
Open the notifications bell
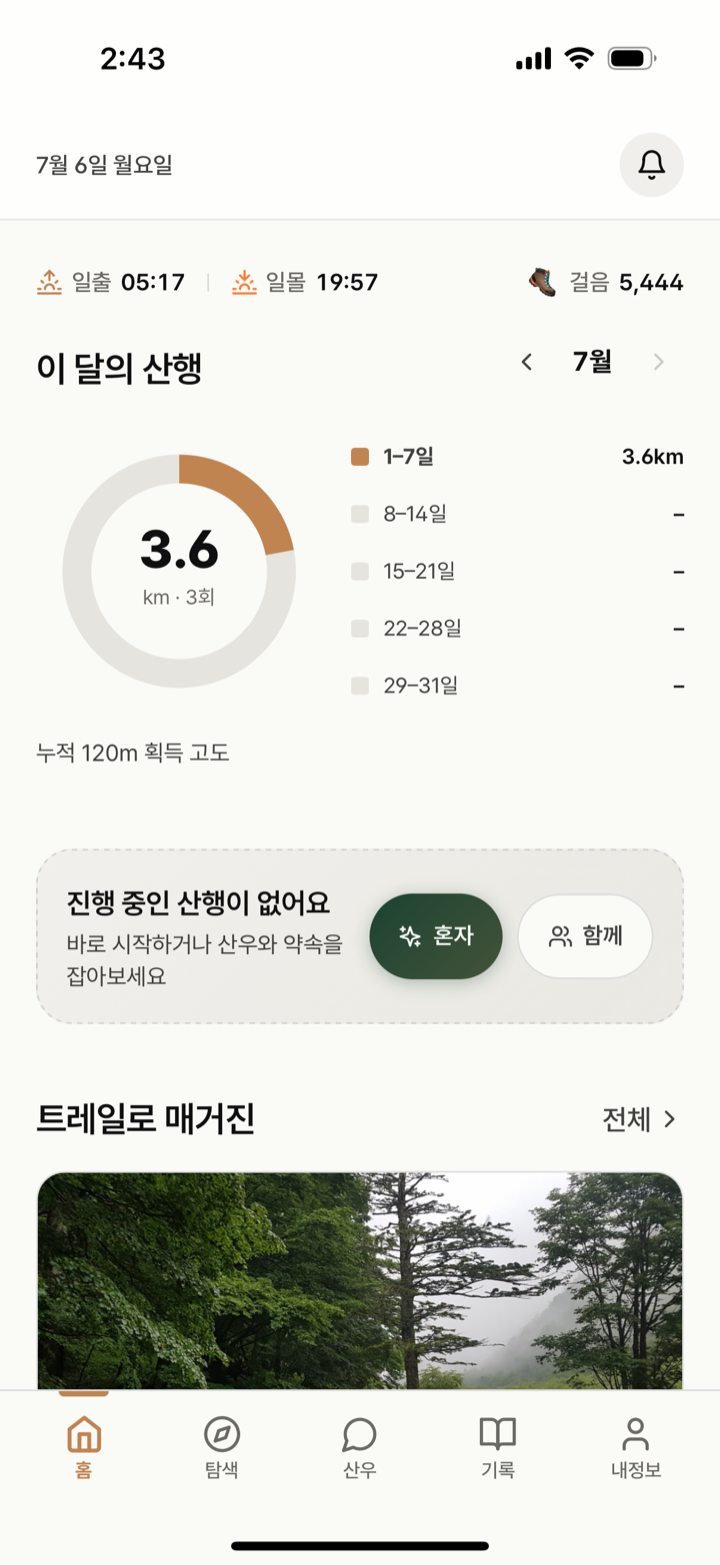(651, 165)
